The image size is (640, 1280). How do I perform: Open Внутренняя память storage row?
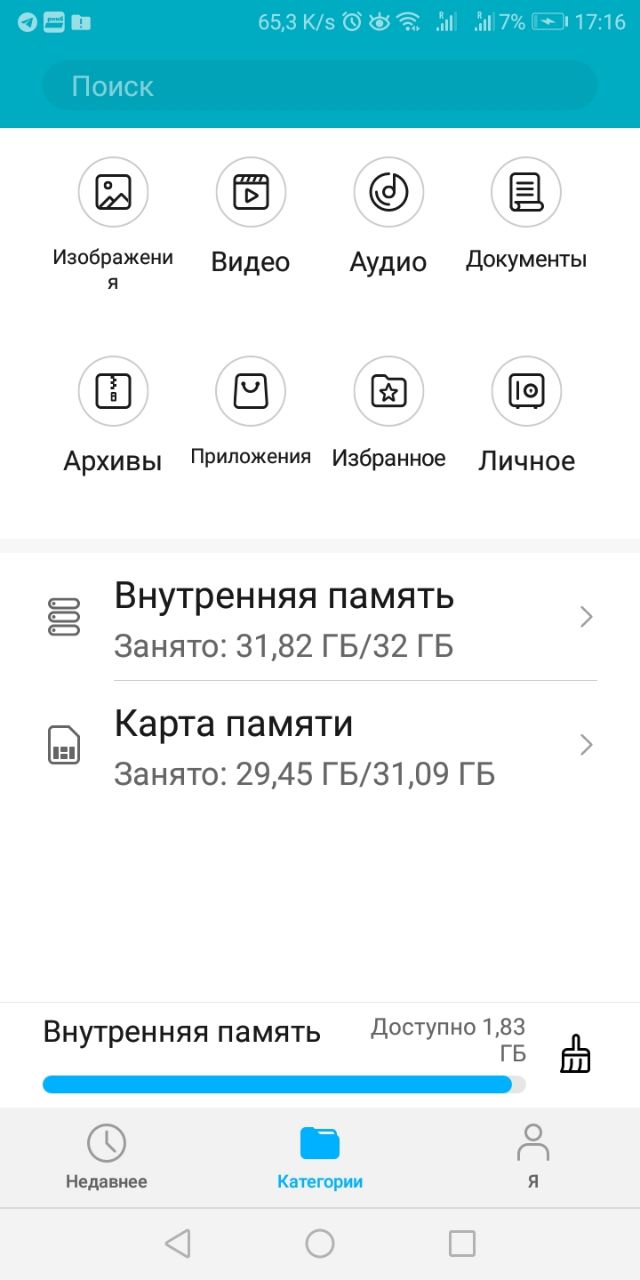(320, 617)
